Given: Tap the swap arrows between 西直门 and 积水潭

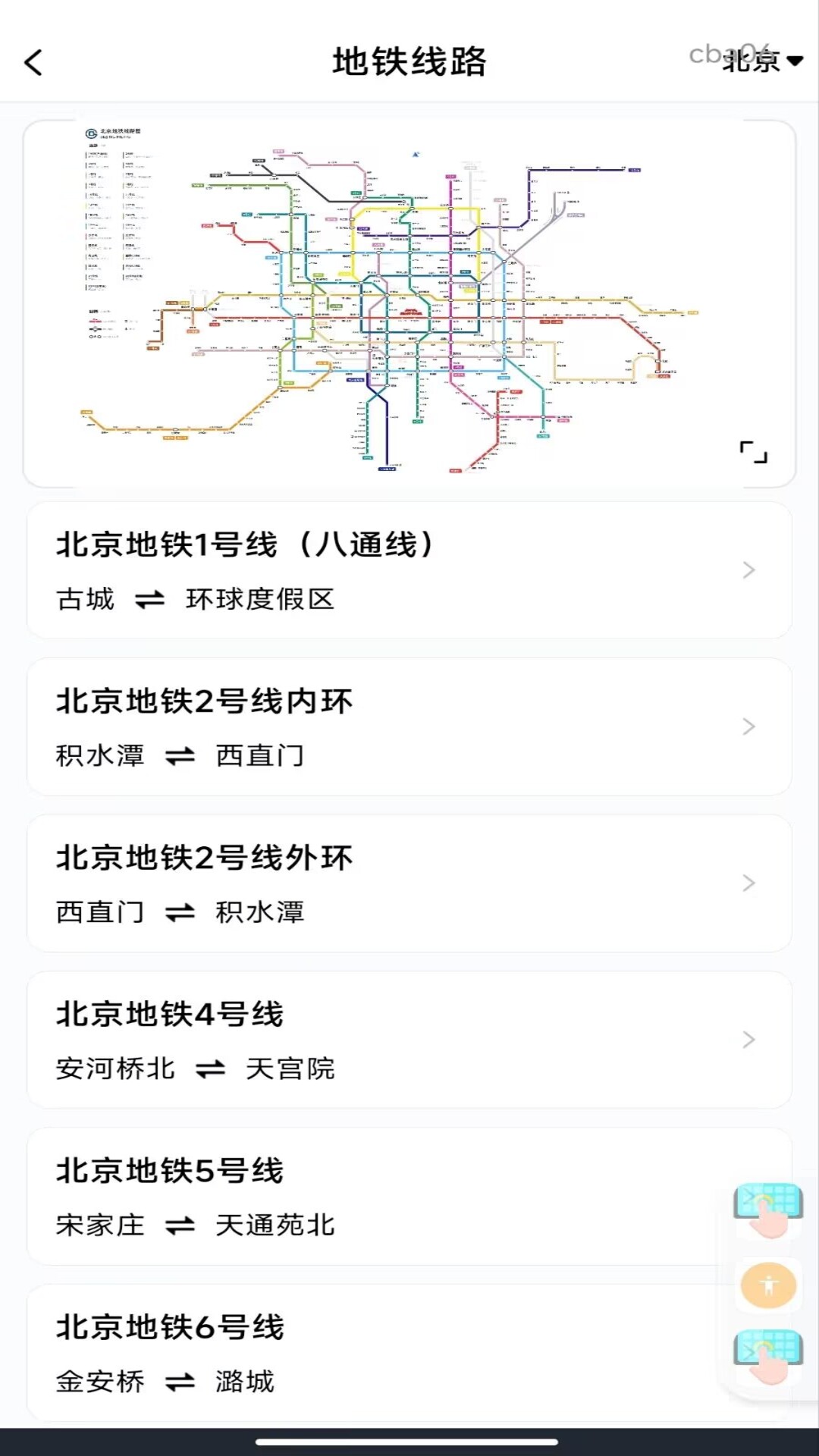Looking at the screenshot, I should [x=182, y=912].
